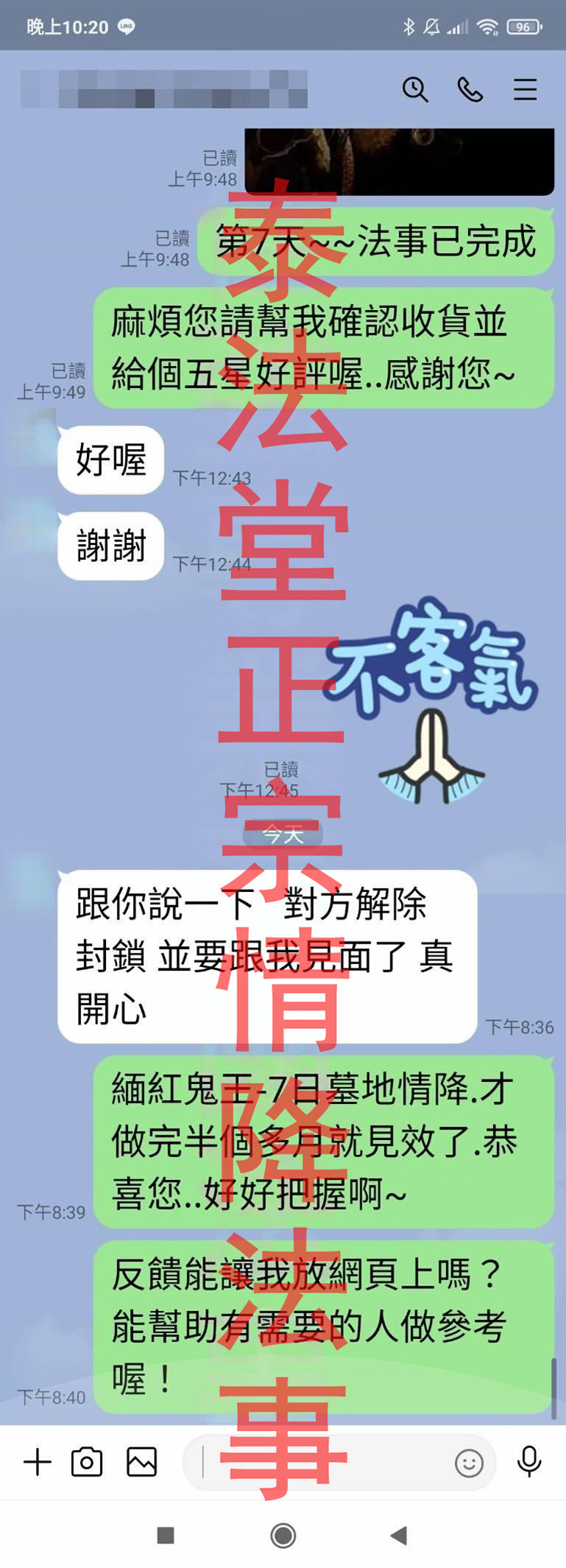Viewport: 566px width, 1568px height.
Task: Go back with the system back button
Action: point(399,1536)
